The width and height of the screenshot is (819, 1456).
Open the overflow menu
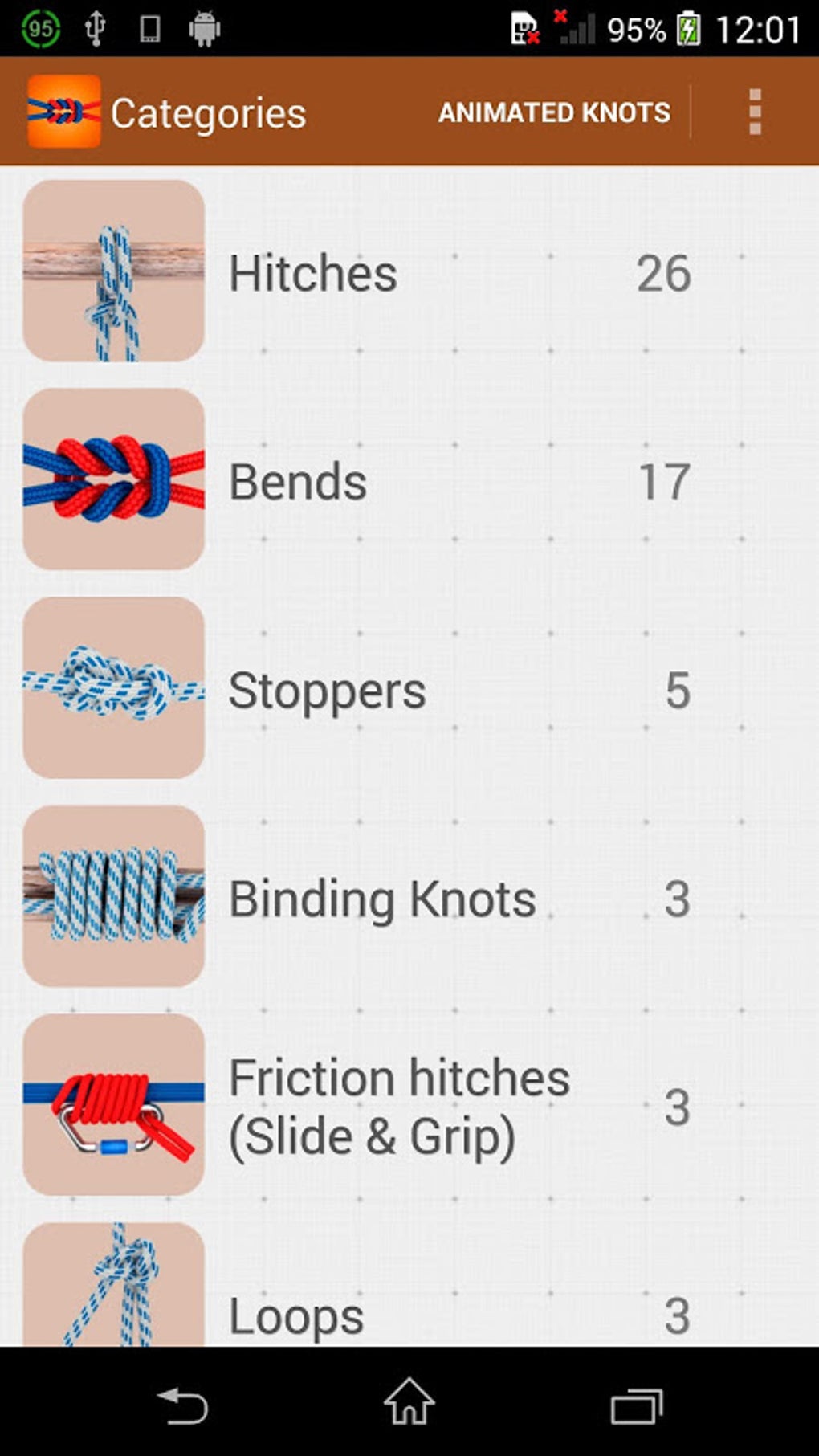754,112
